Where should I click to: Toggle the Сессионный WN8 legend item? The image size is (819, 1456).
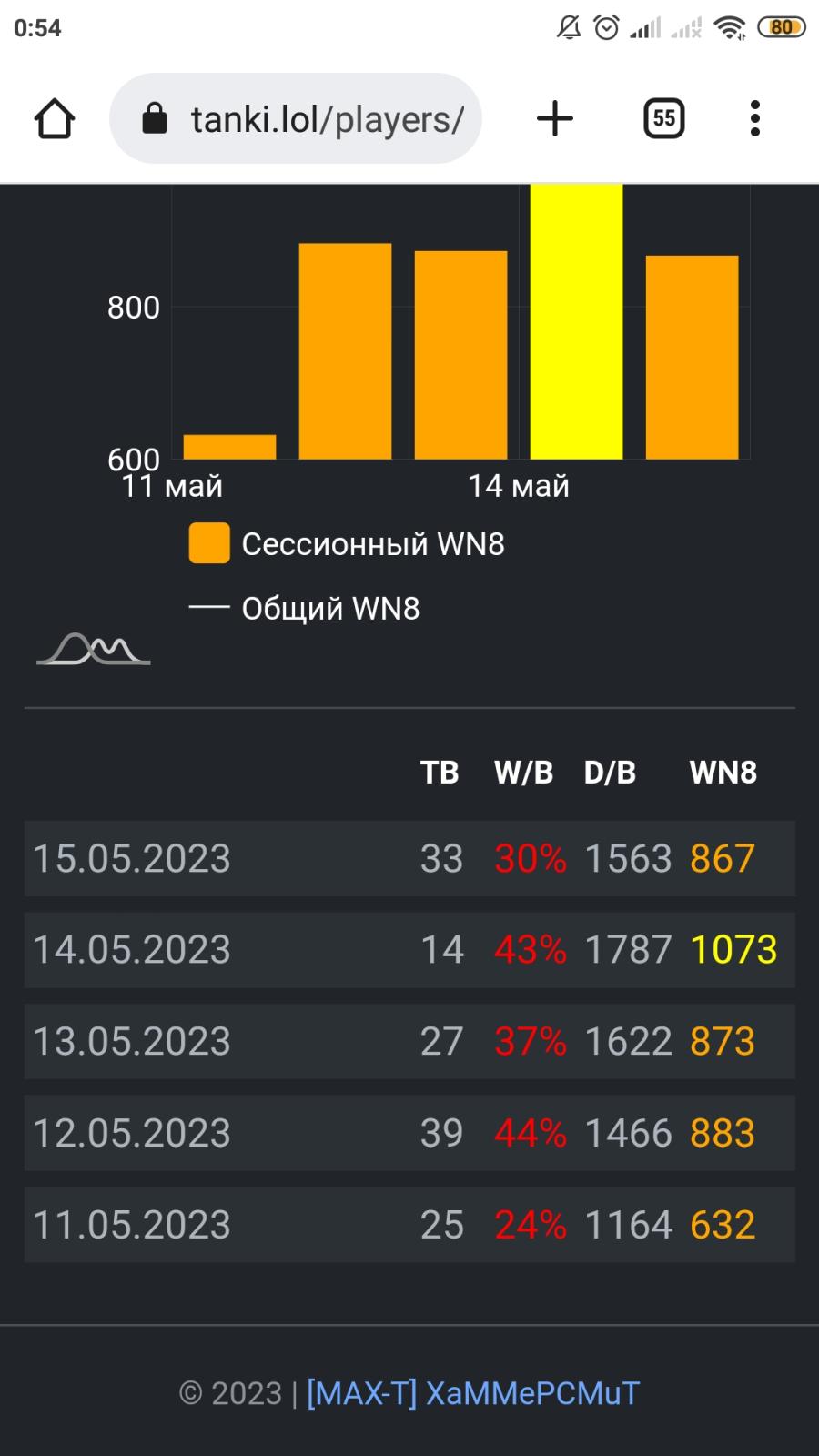coord(347,544)
